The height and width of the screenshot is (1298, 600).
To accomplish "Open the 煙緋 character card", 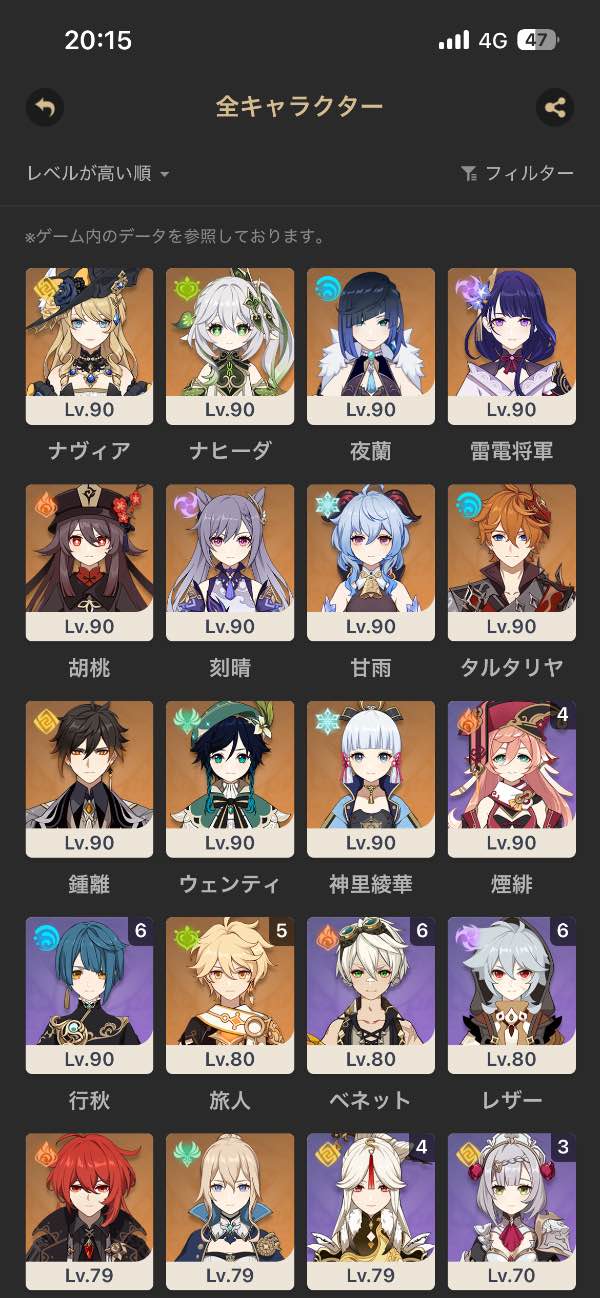I will [512, 778].
